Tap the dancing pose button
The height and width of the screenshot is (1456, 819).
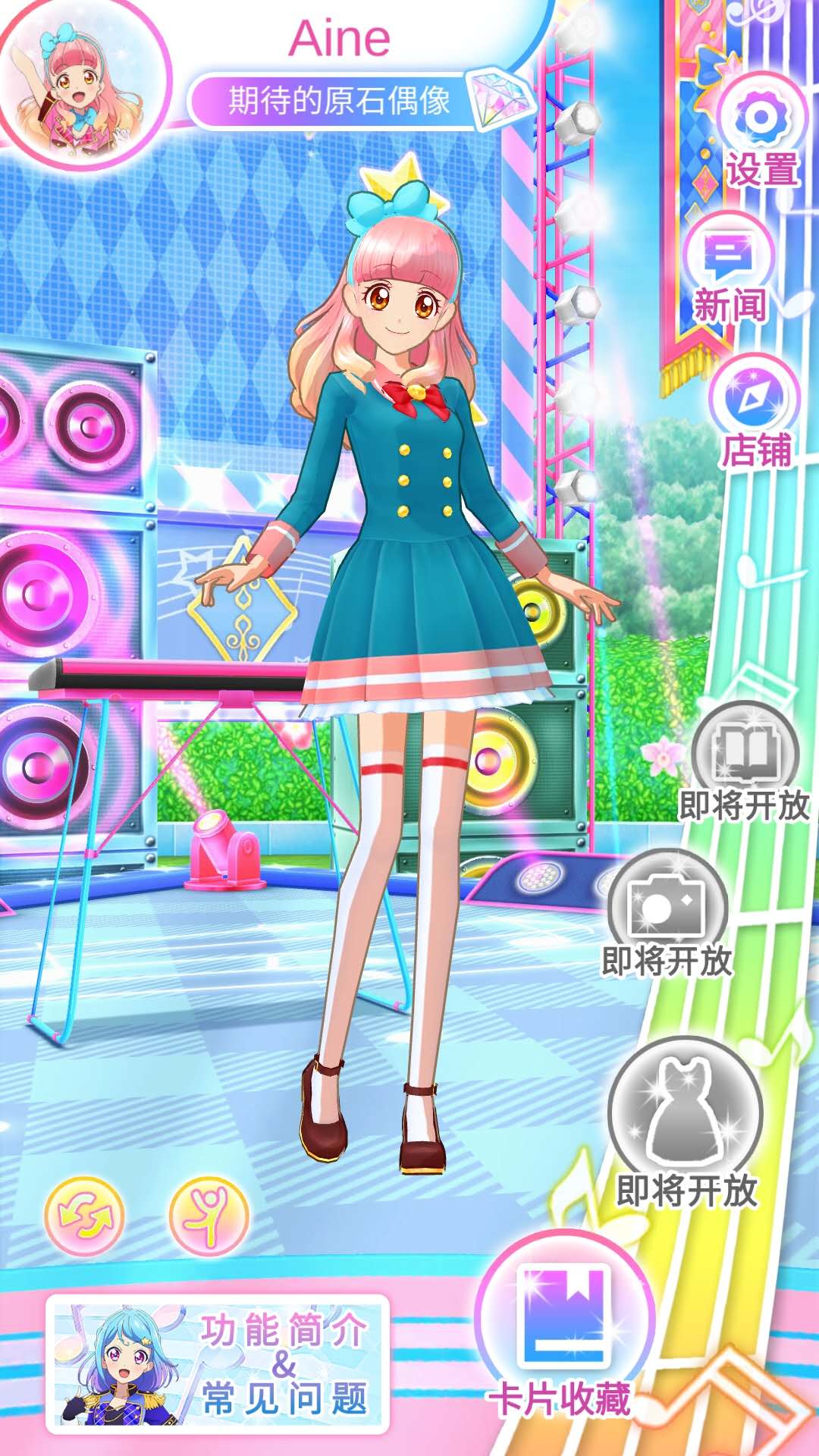pyautogui.click(x=209, y=1216)
